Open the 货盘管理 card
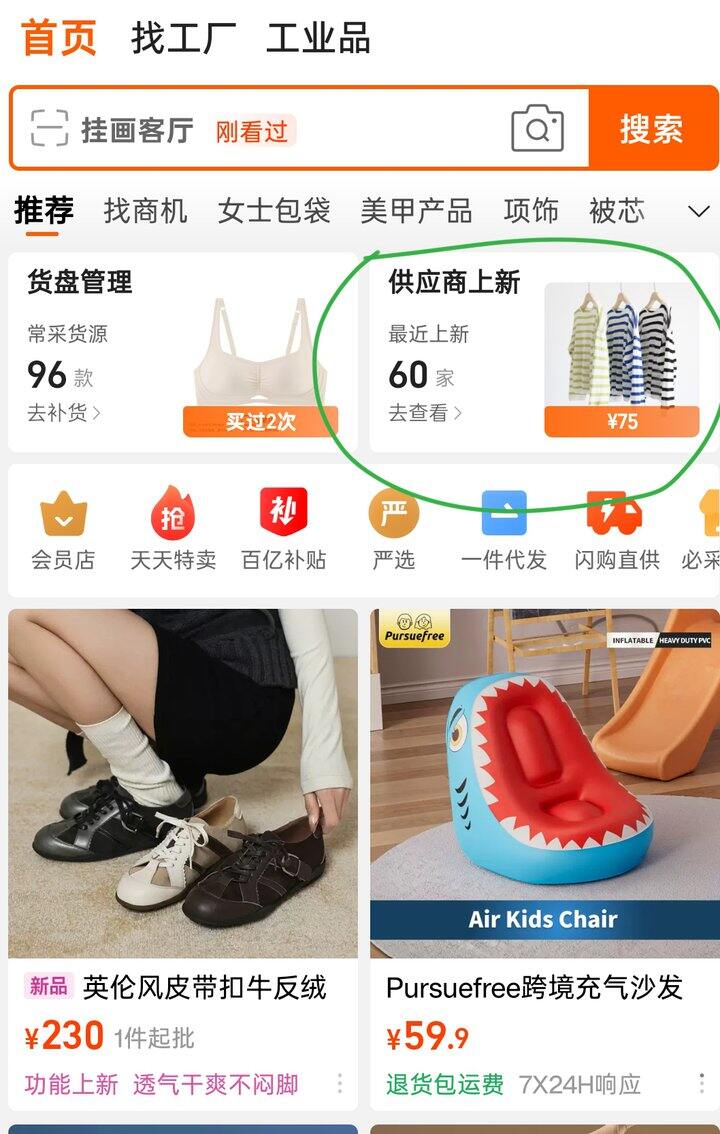The width and height of the screenshot is (720, 1134). (x=182, y=352)
